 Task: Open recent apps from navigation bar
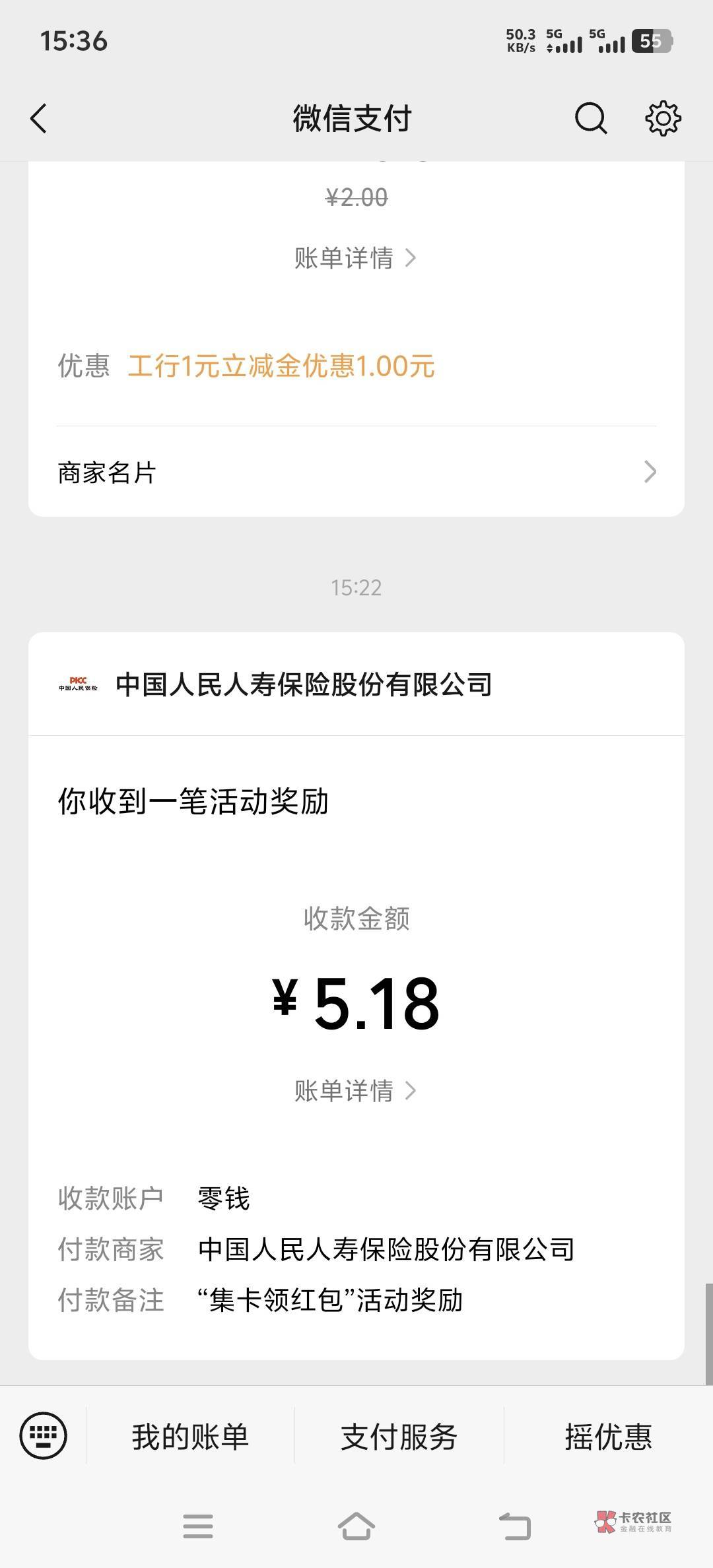click(x=198, y=1526)
